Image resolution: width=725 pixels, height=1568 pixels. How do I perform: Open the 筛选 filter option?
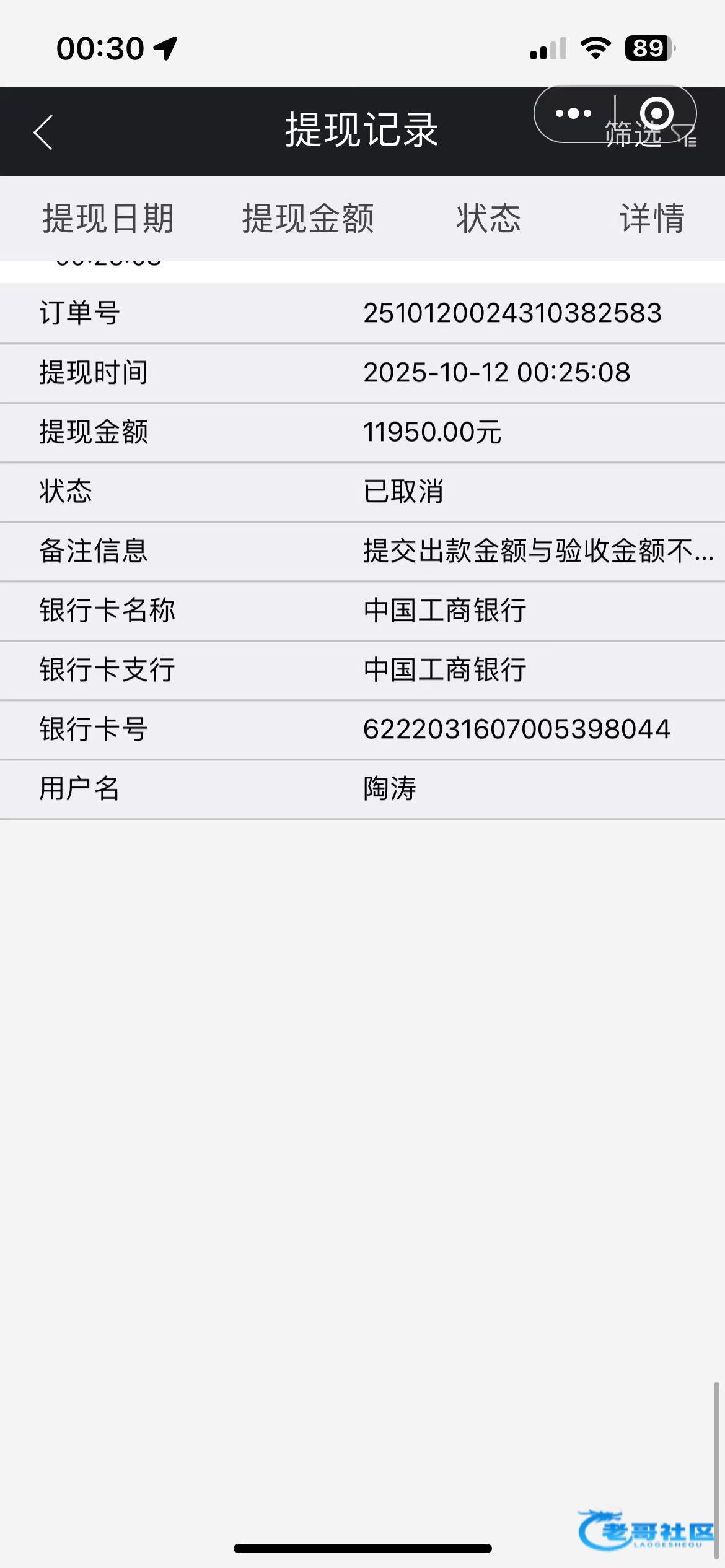click(x=650, y=134)
